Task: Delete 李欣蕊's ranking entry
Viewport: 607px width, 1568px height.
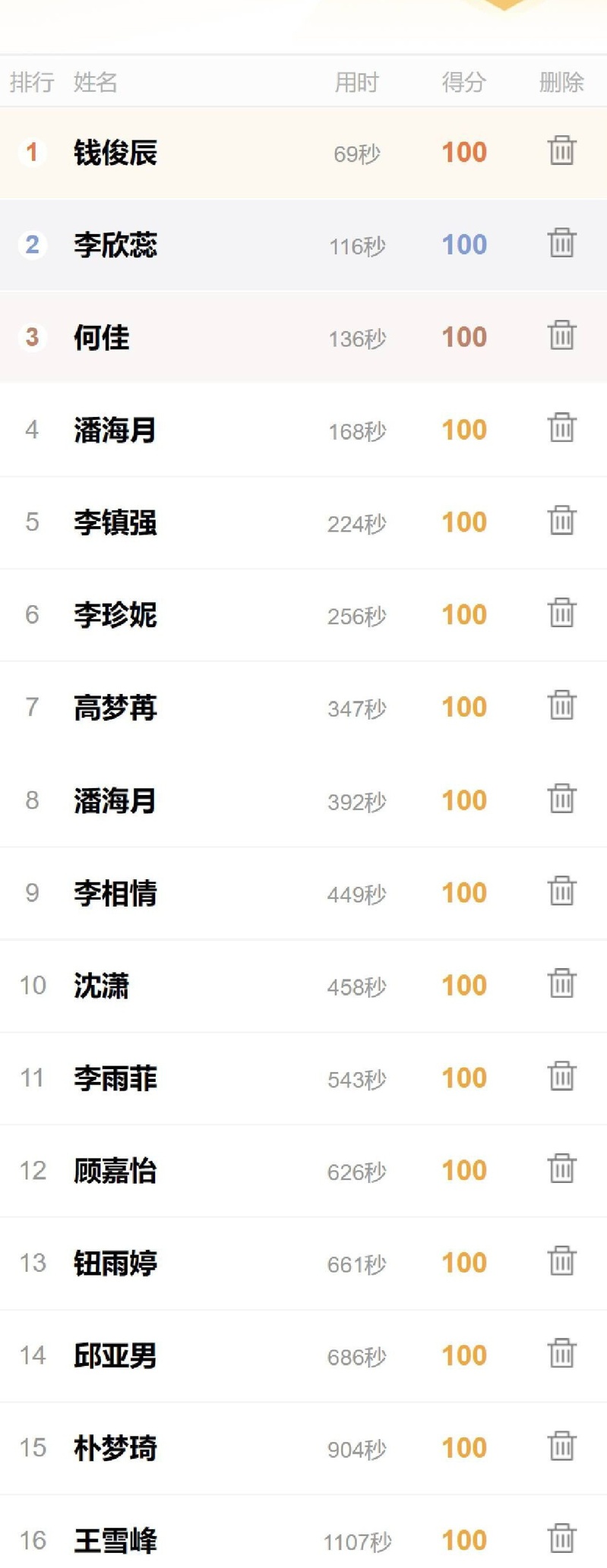Action: click(561, 243)
